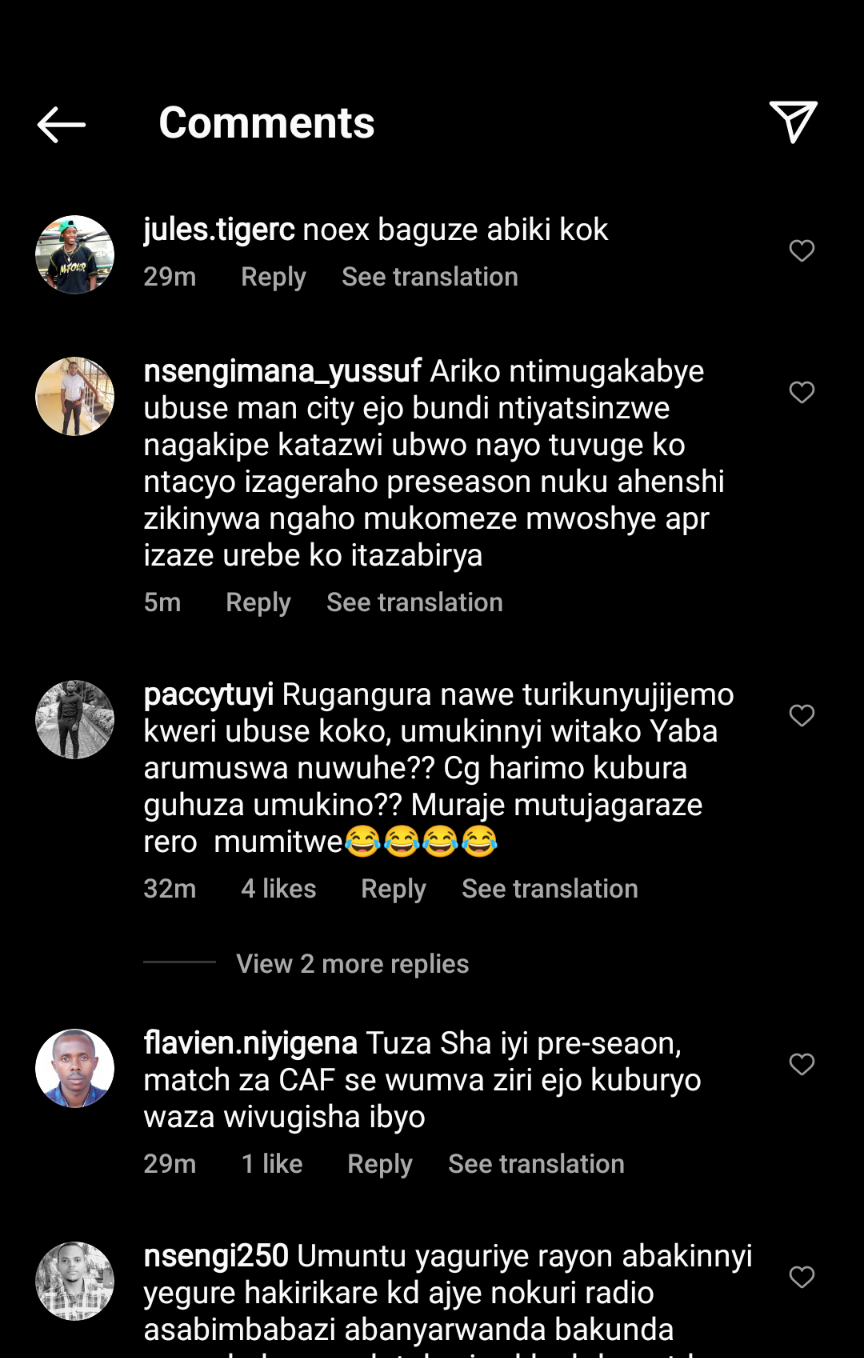
Task: Go back from Comments
Action: 61,124
